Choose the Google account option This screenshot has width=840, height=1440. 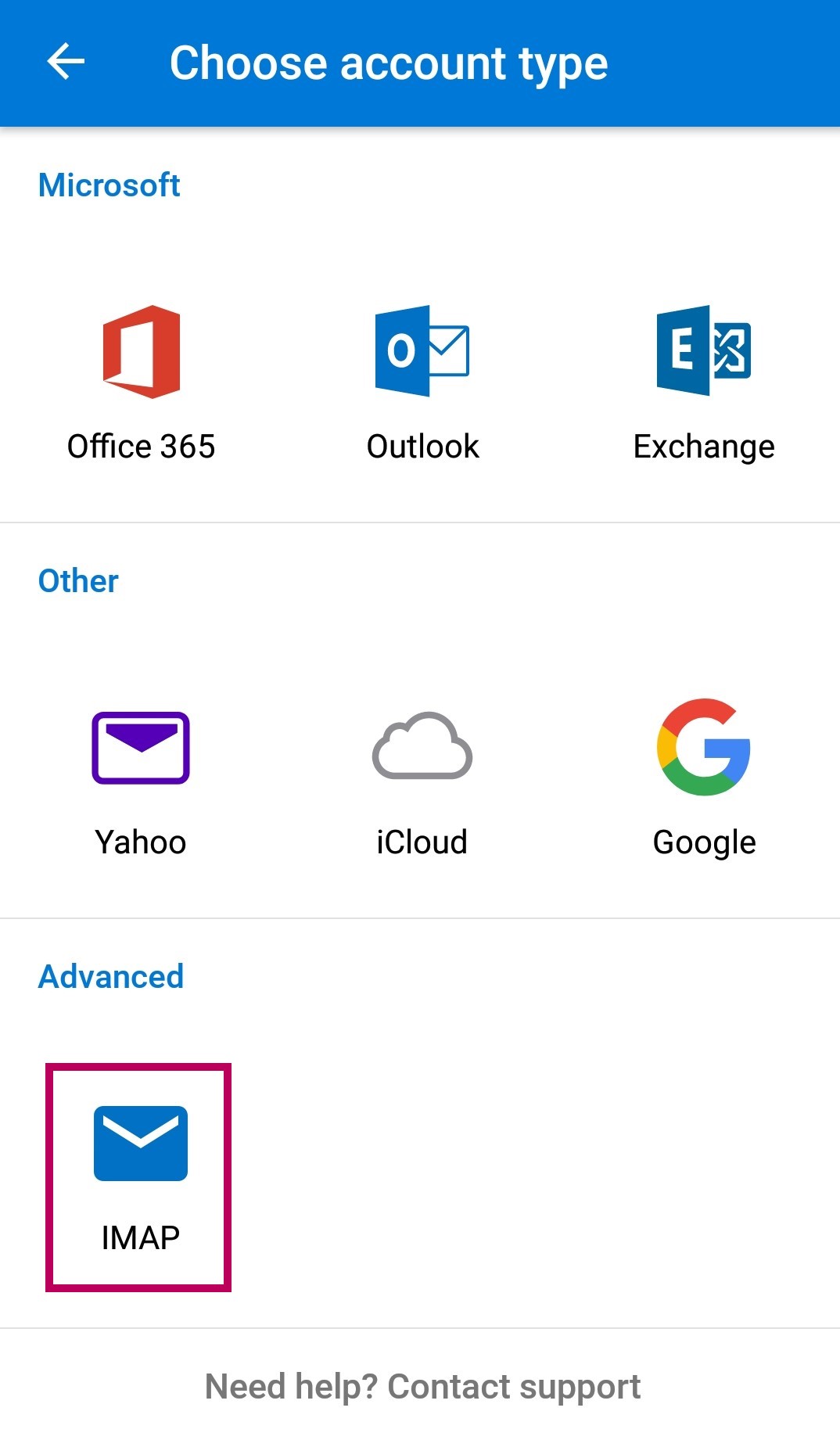[x=704, y=779]
